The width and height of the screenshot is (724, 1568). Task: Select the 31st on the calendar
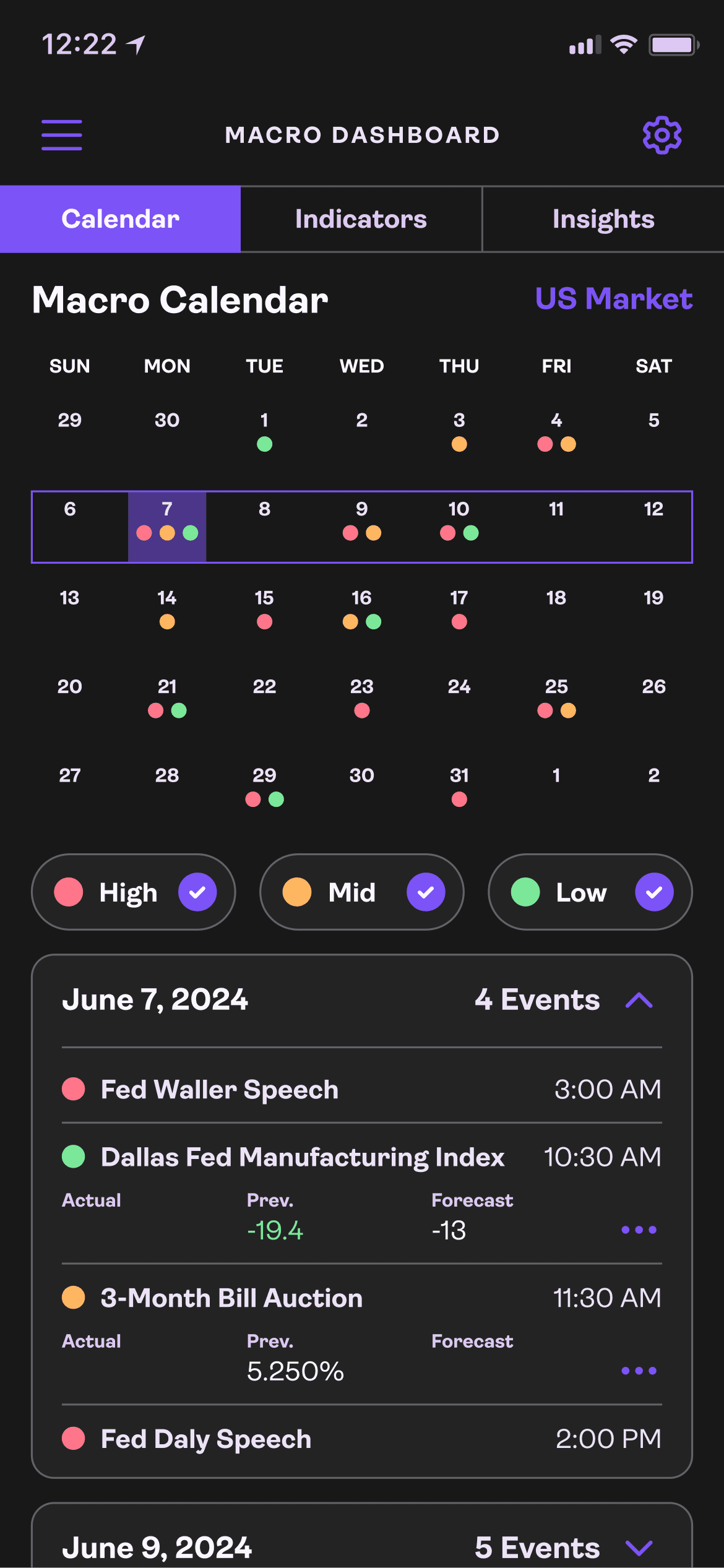pyautogui.click(x=459, y=787)
